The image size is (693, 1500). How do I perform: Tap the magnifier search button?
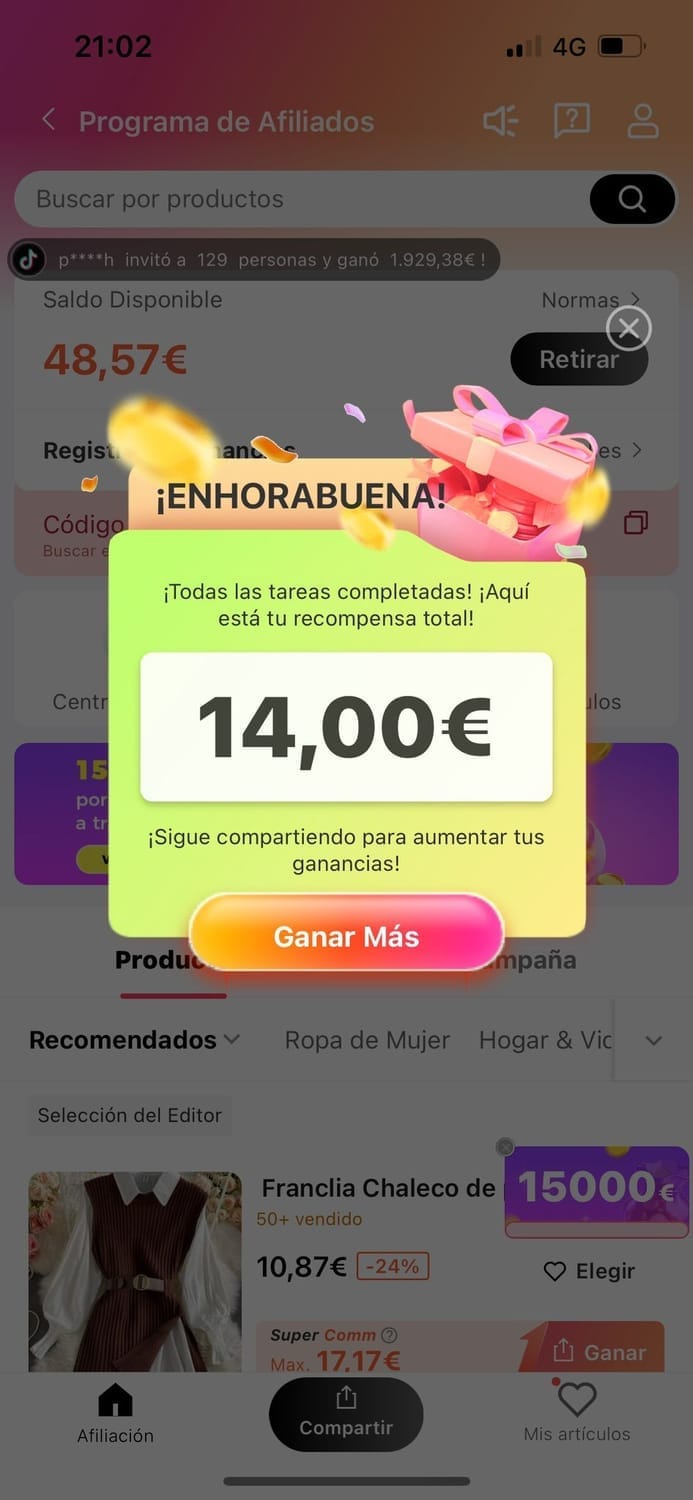coord(632,199)
